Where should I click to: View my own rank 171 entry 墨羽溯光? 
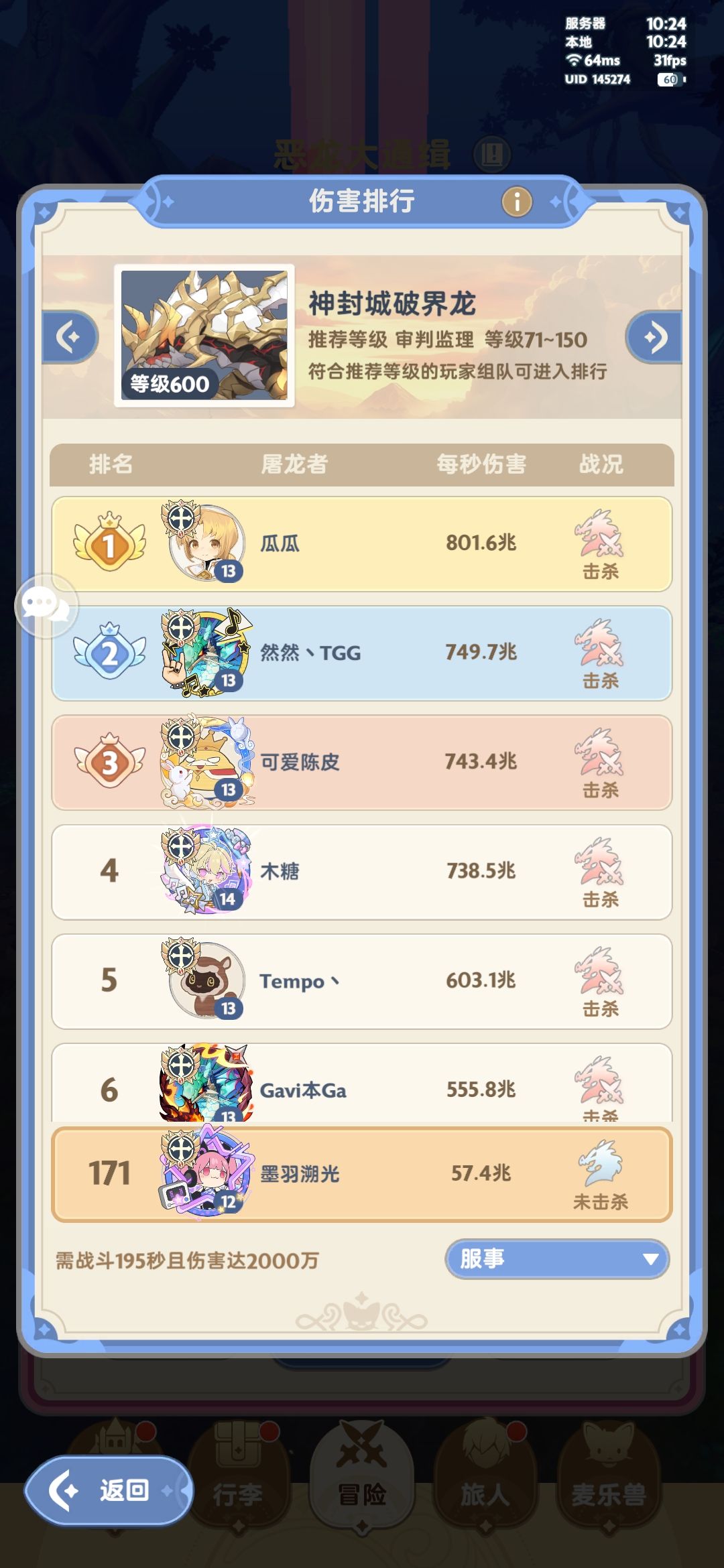[362, 1174]
